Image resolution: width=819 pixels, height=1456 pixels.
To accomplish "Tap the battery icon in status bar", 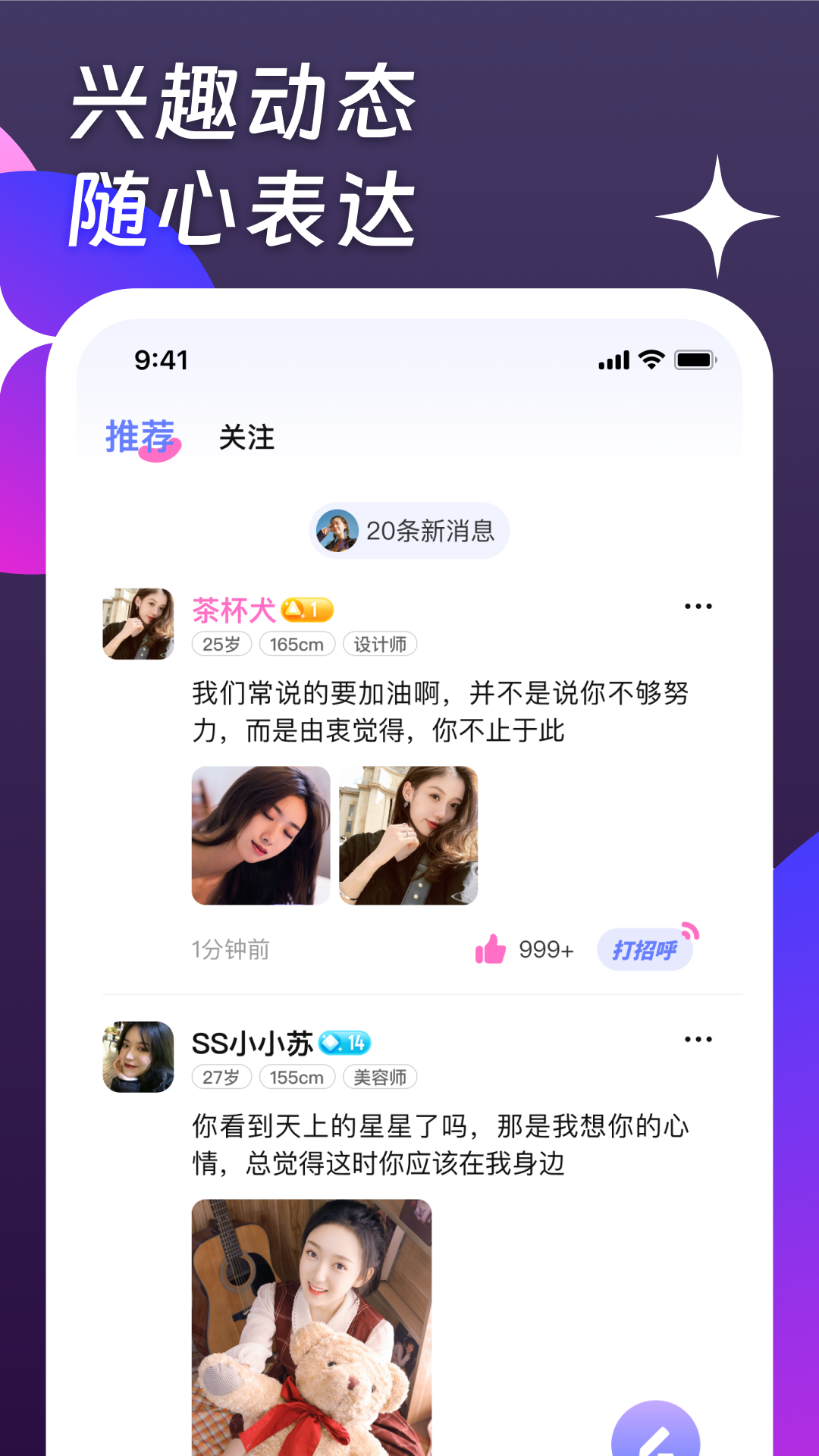I will click(x=694, y=362).
